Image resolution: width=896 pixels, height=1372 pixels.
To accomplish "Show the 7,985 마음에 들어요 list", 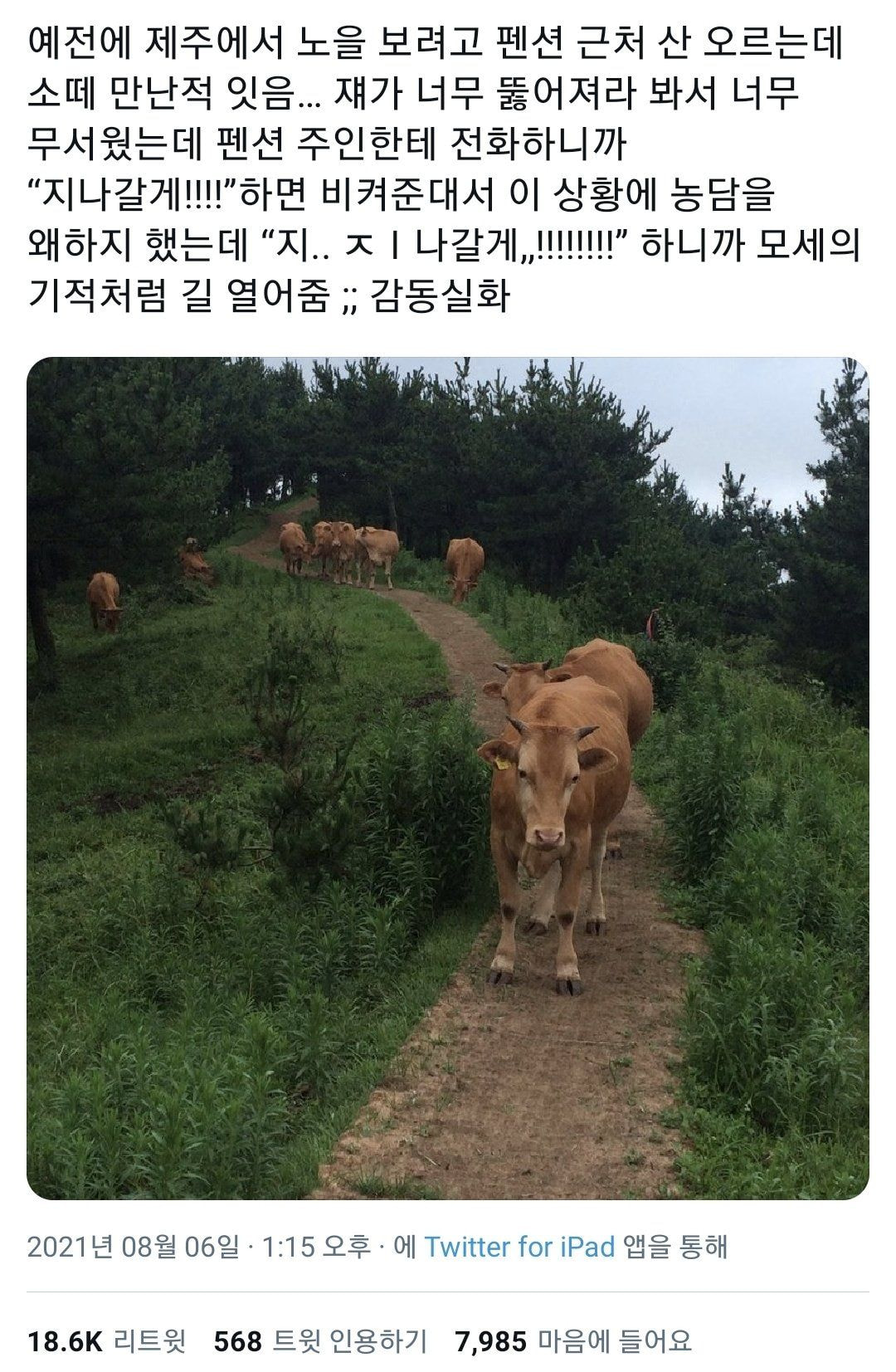I will (x=573, y=1340).
